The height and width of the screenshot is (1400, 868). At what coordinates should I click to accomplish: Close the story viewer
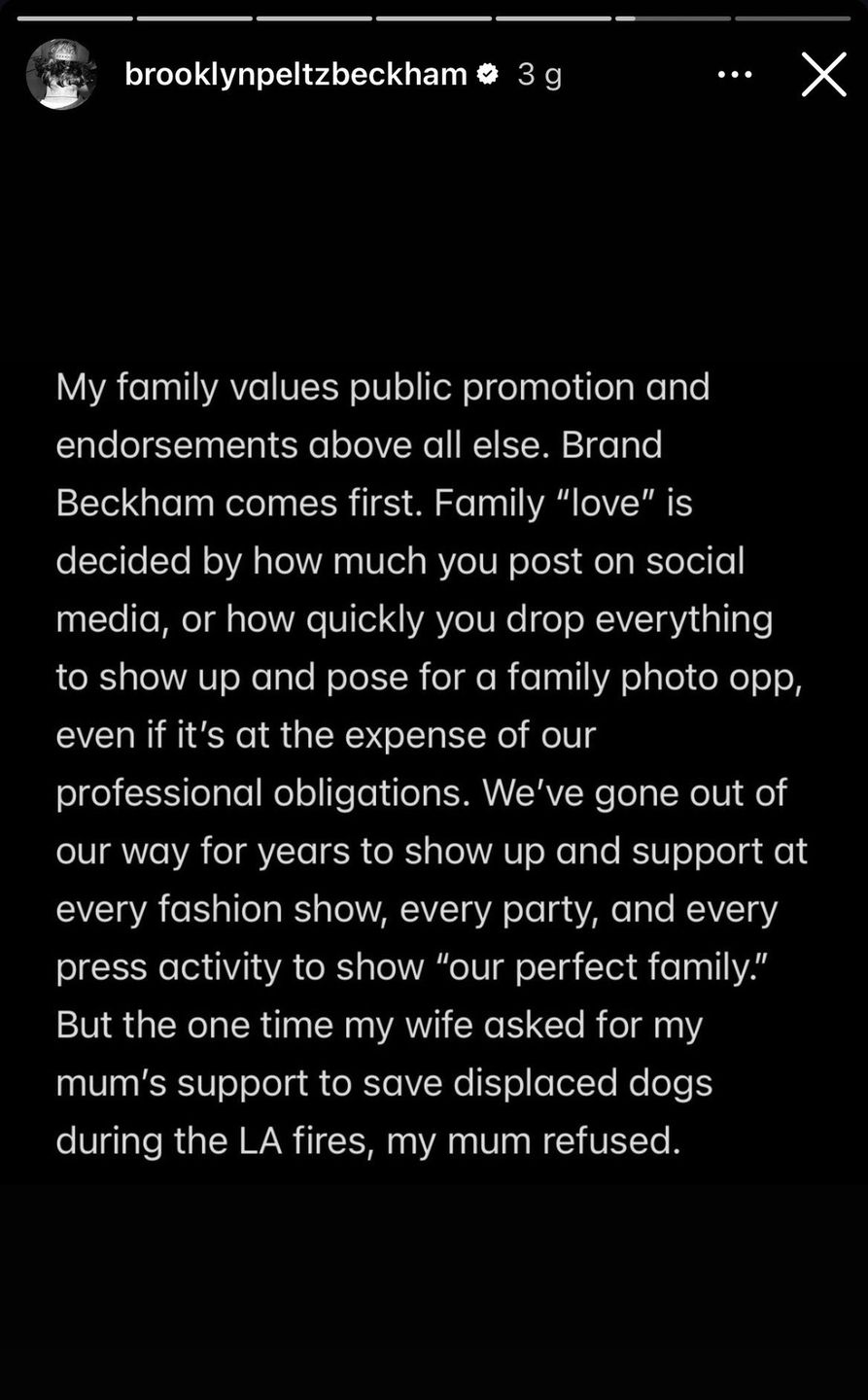click(823, 75)
